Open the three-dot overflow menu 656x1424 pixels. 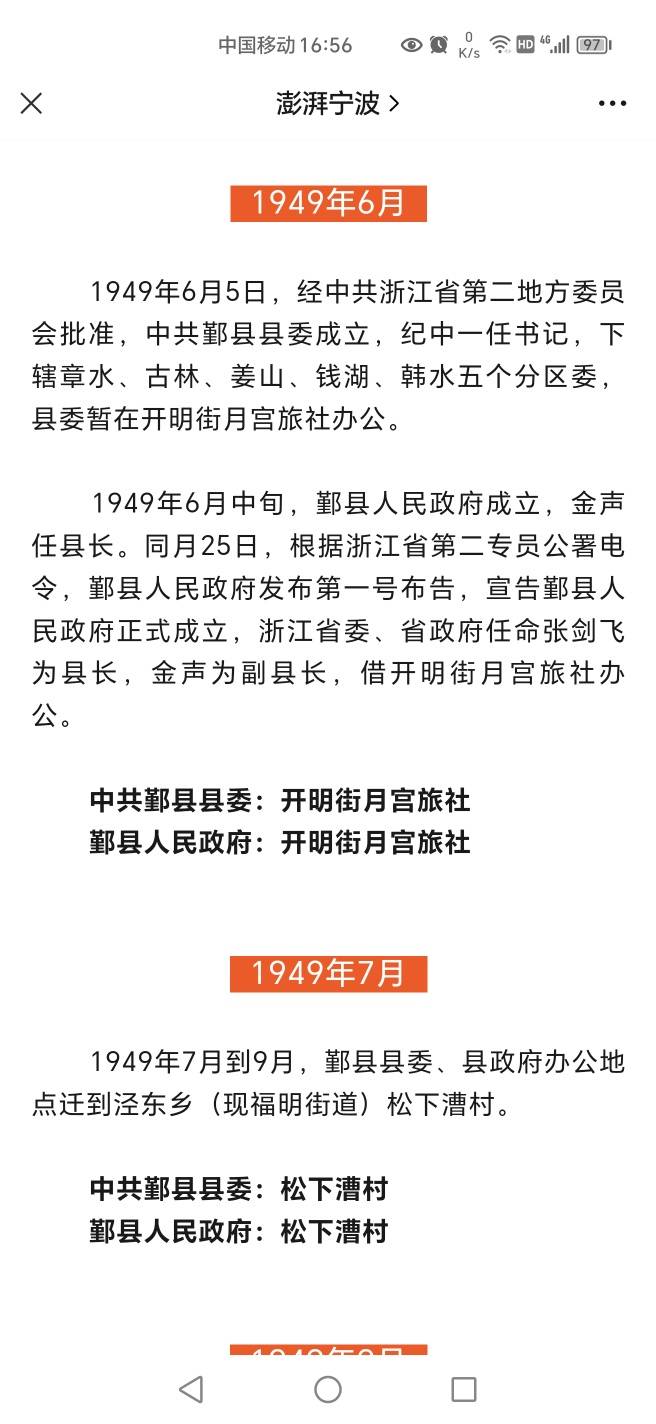612,103
